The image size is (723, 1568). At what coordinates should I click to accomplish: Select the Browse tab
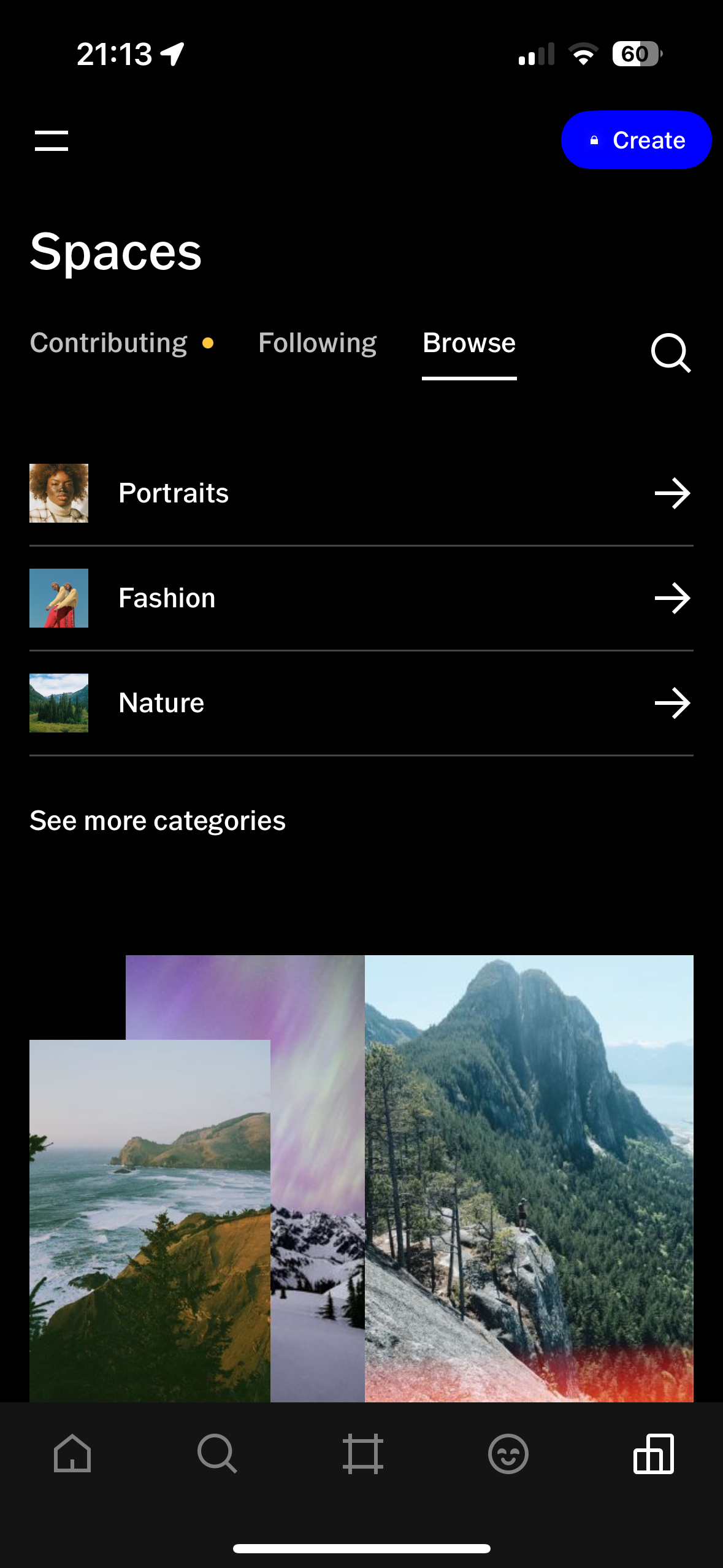469,343
